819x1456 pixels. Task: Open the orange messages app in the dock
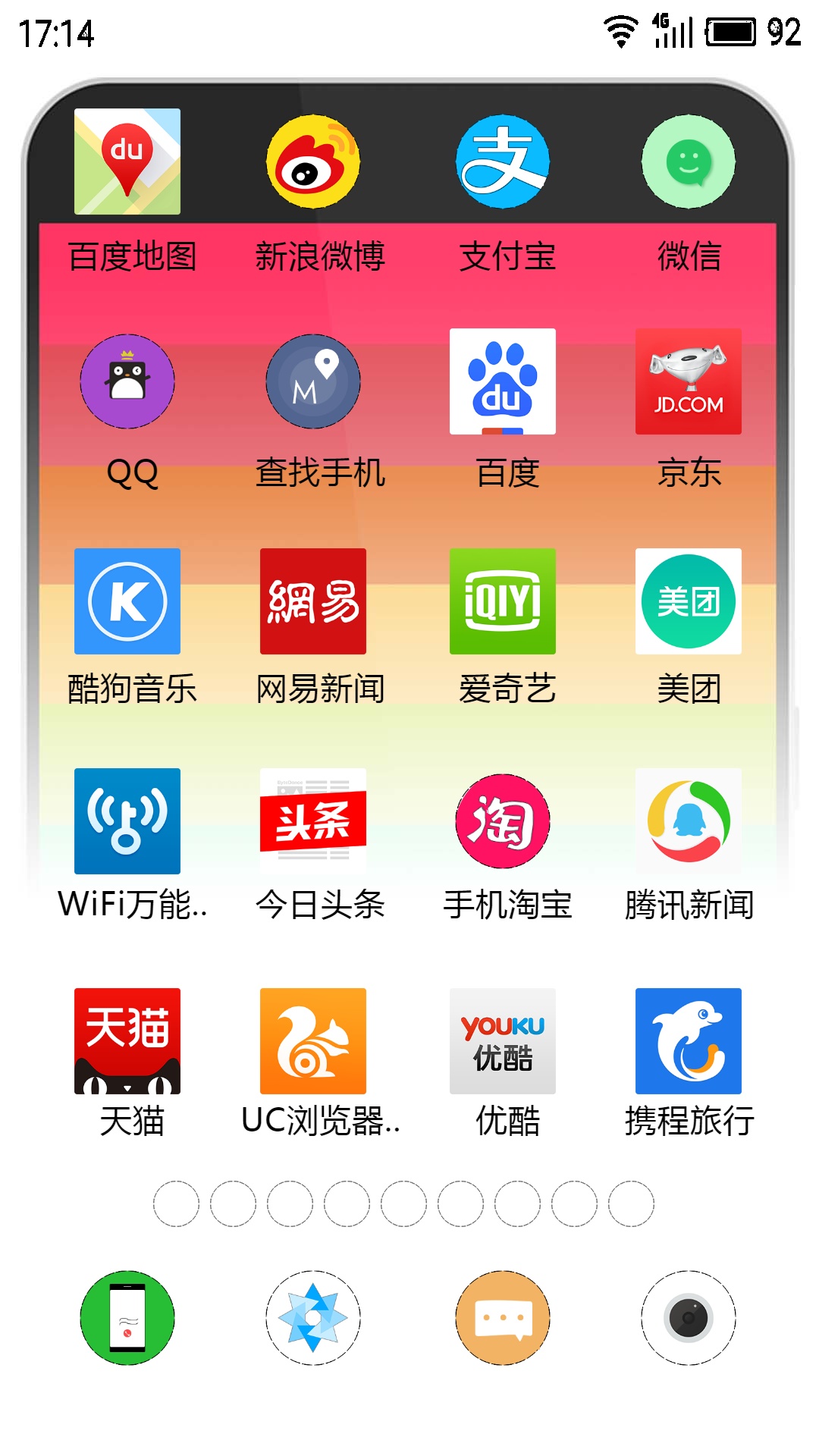[503, 1318]
